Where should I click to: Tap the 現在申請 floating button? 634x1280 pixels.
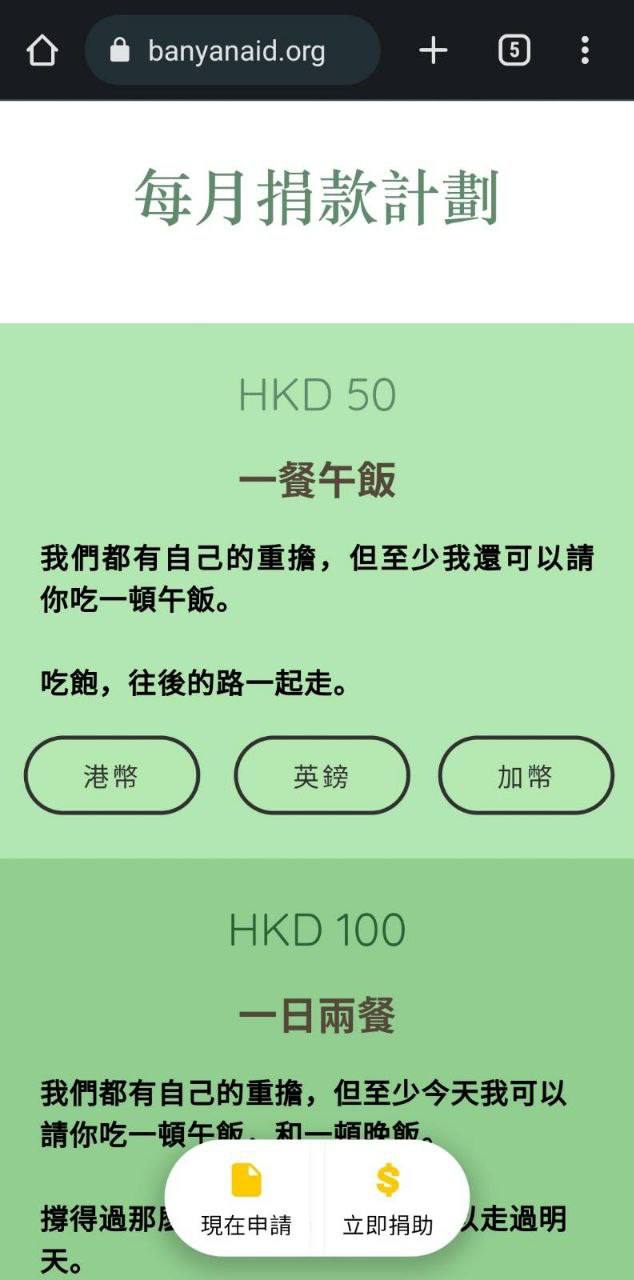click(246, 1199)
